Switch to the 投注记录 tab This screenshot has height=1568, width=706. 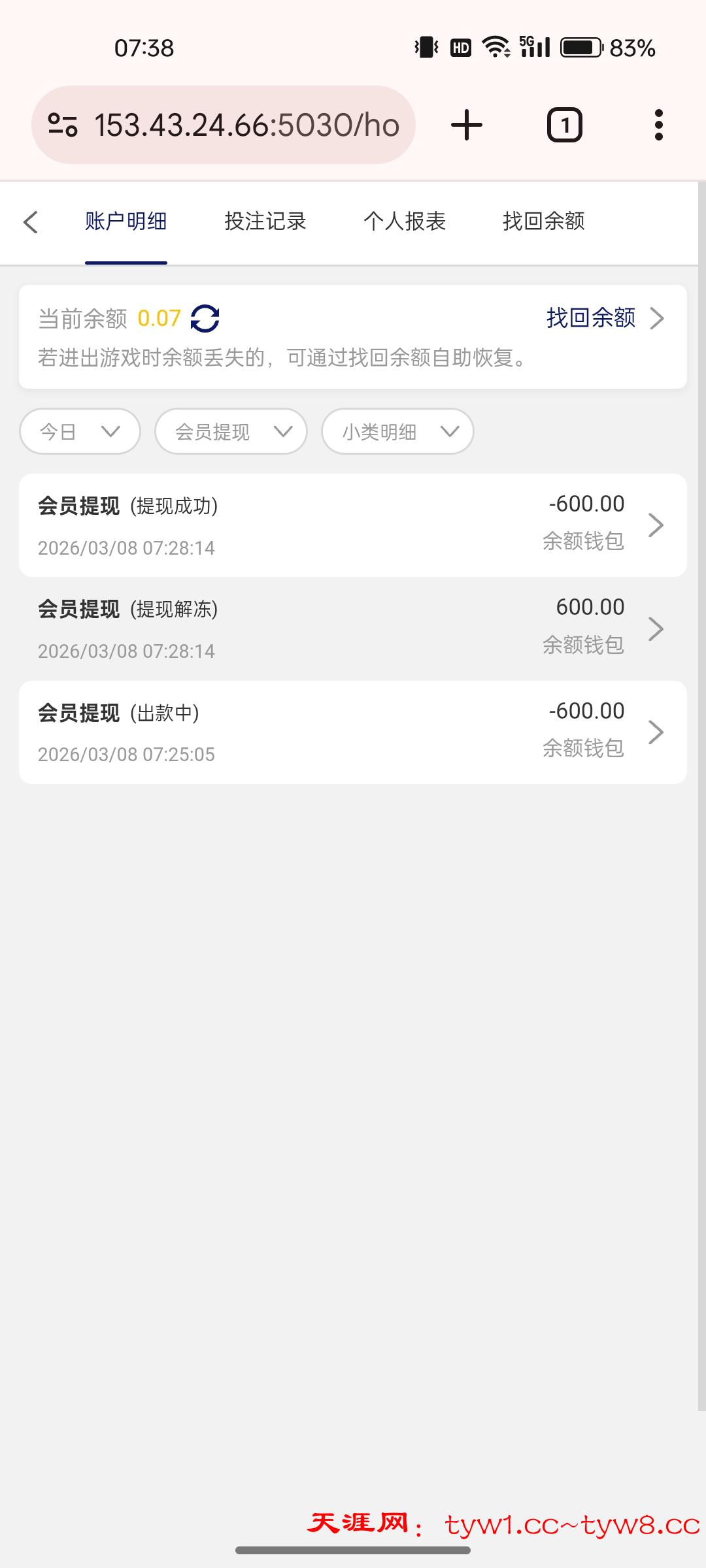tap(265, 222)
